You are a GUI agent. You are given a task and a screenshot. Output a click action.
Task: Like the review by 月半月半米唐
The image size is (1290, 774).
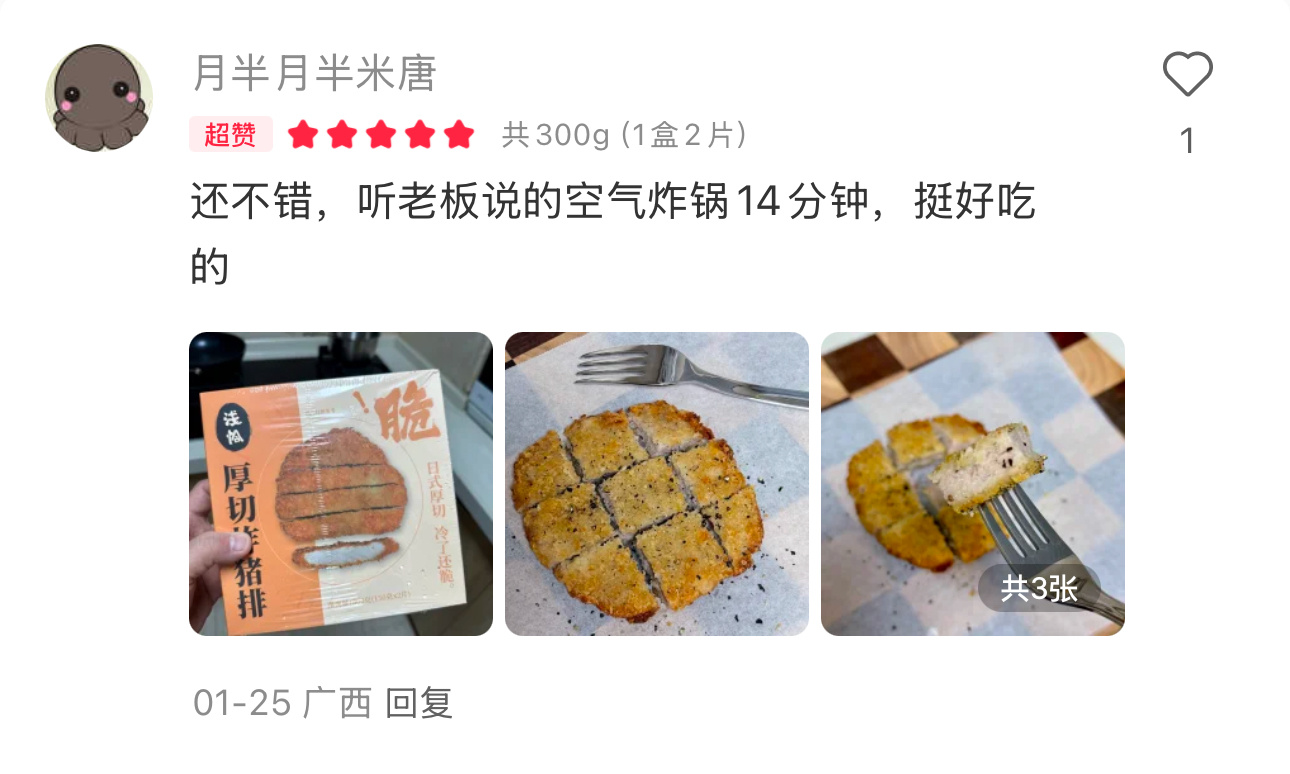1187,76
